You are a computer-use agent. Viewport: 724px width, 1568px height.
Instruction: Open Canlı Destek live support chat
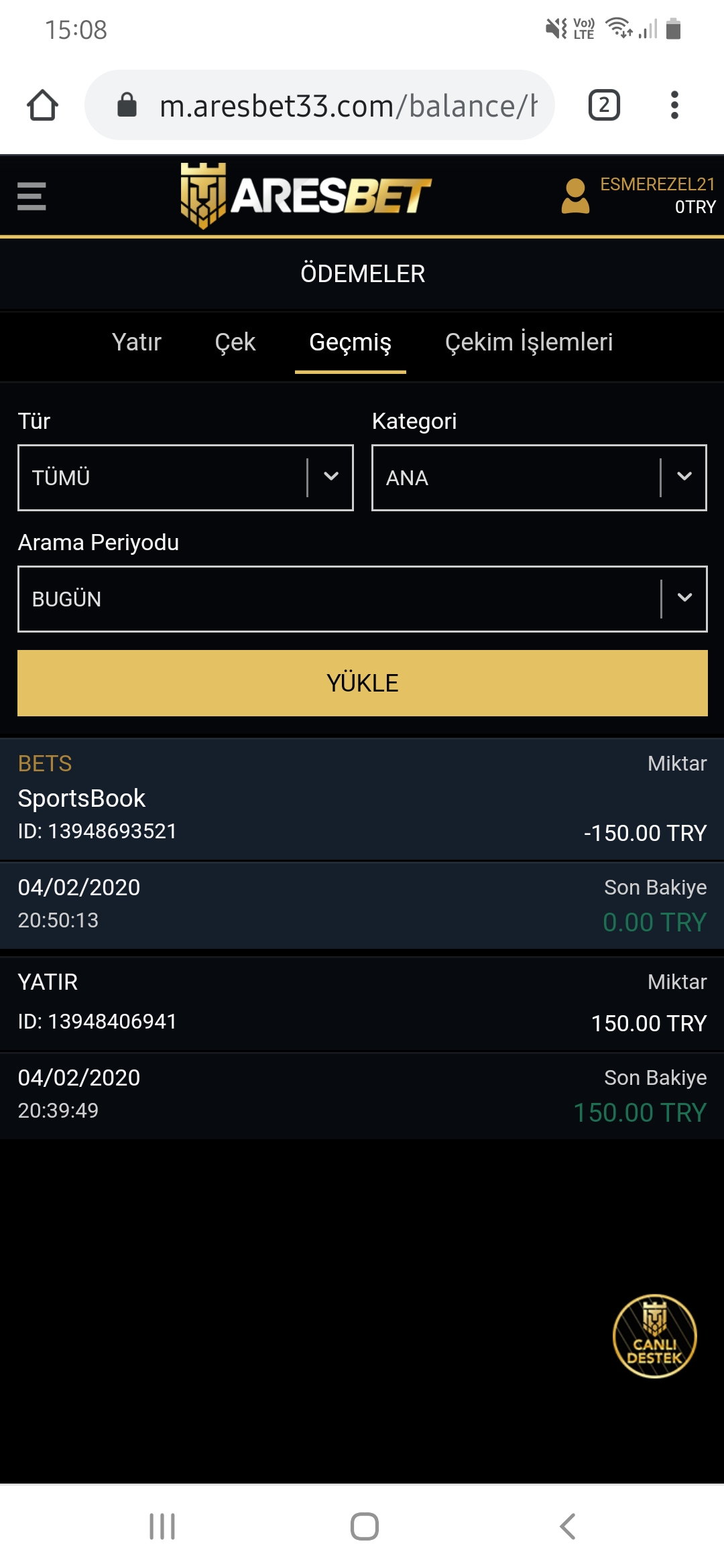655,1335
